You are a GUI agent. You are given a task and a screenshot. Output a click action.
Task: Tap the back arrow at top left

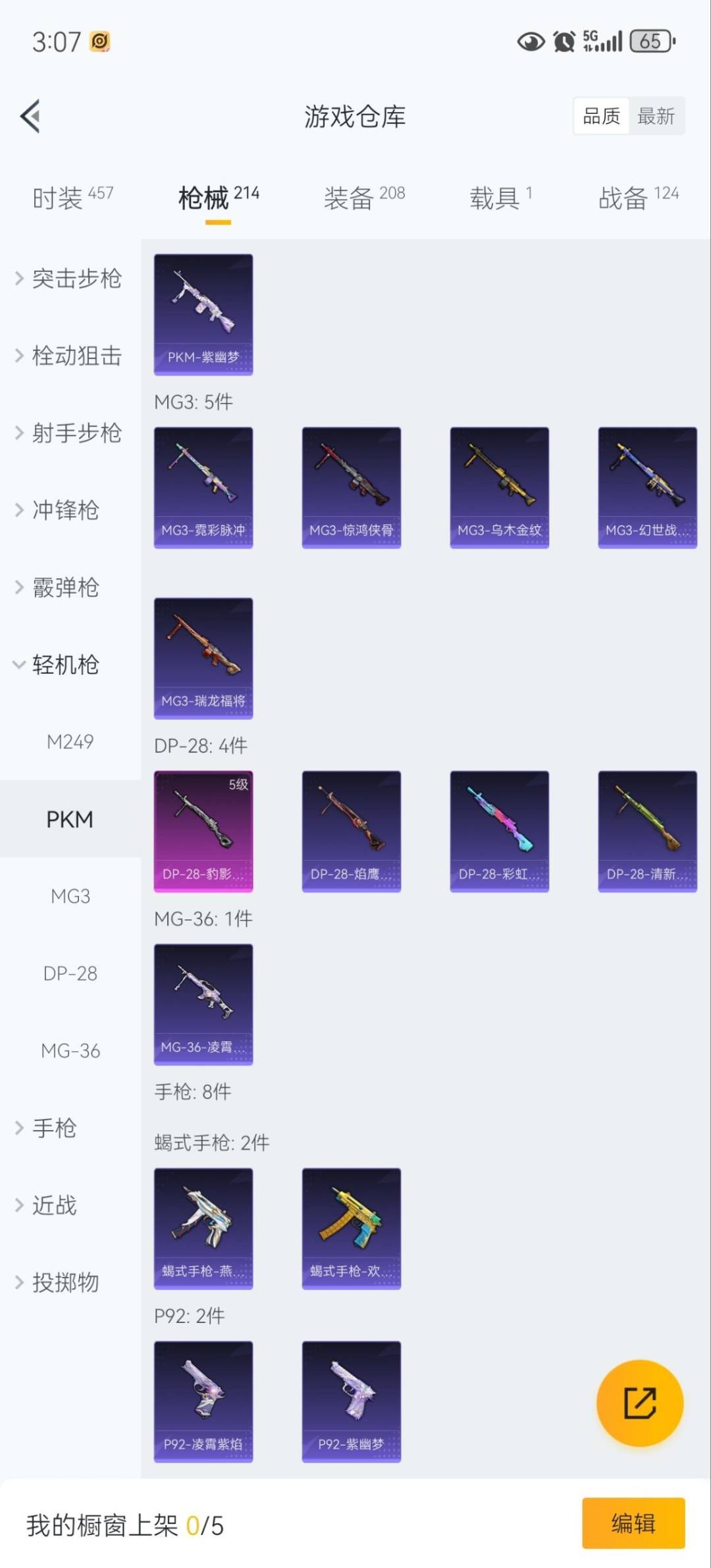pos(30,116)
